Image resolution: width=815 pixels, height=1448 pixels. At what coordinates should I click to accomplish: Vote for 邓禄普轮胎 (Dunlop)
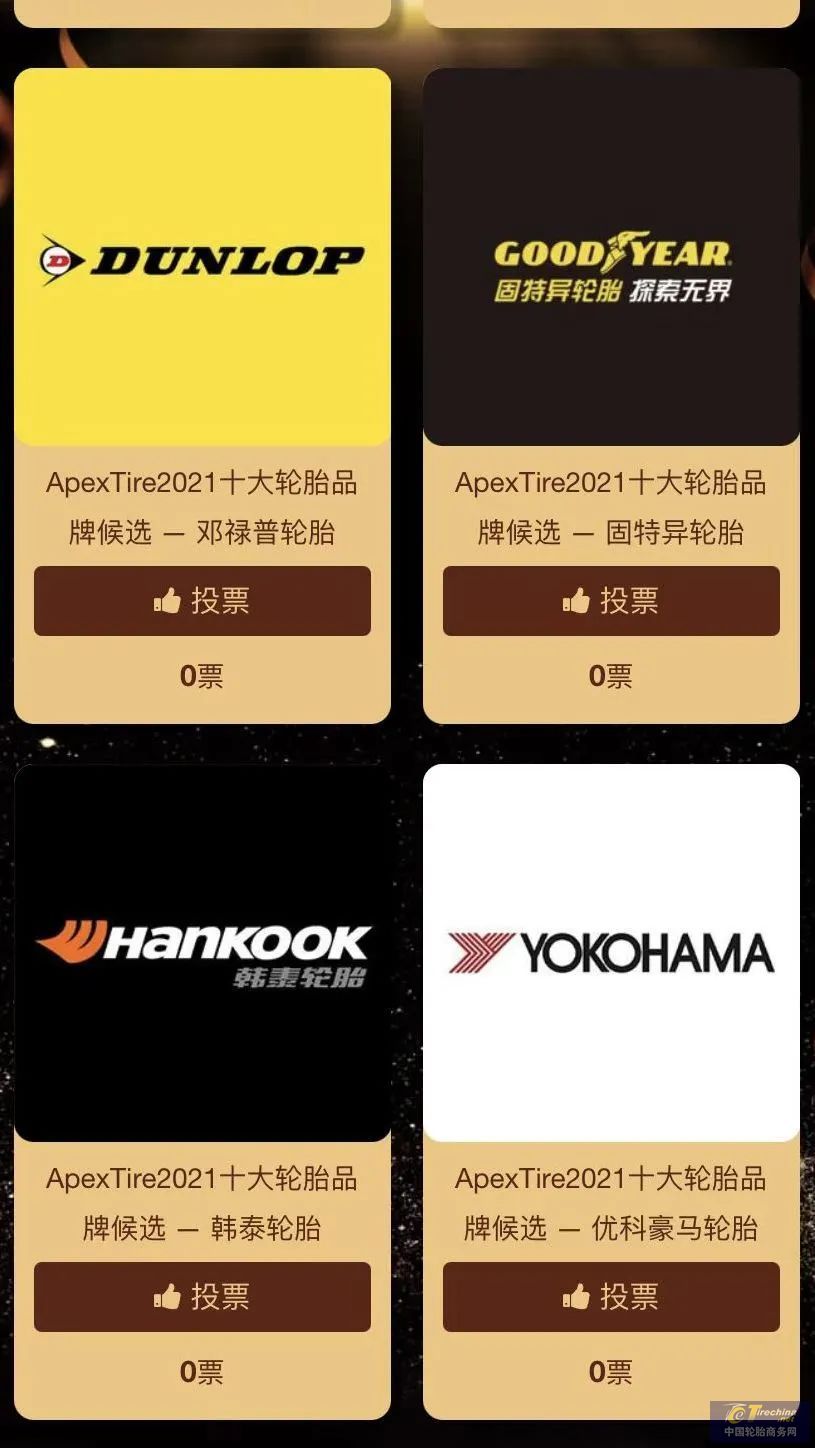click(x=202, y=601)
